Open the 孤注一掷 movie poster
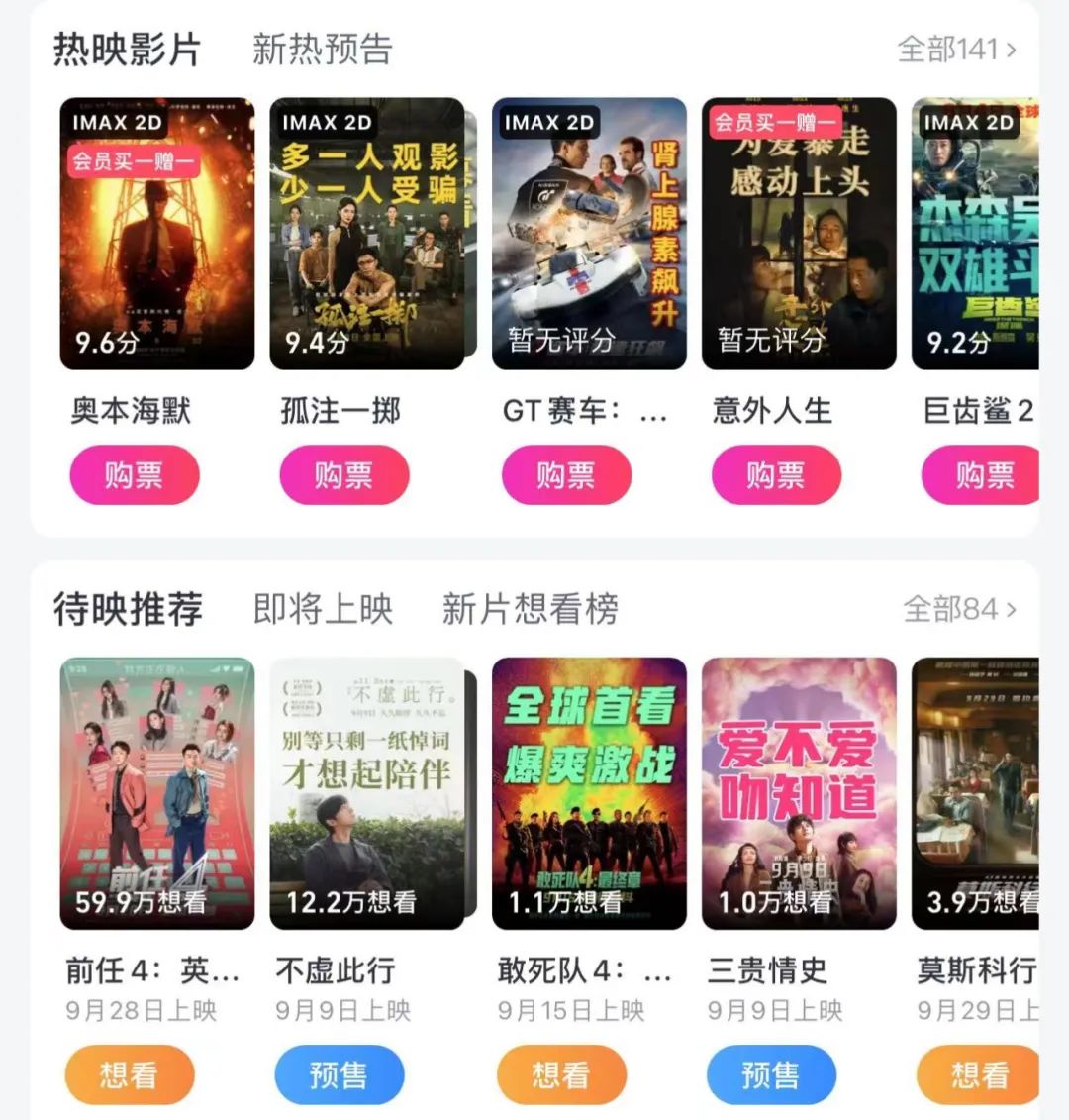 pos(367,234)
